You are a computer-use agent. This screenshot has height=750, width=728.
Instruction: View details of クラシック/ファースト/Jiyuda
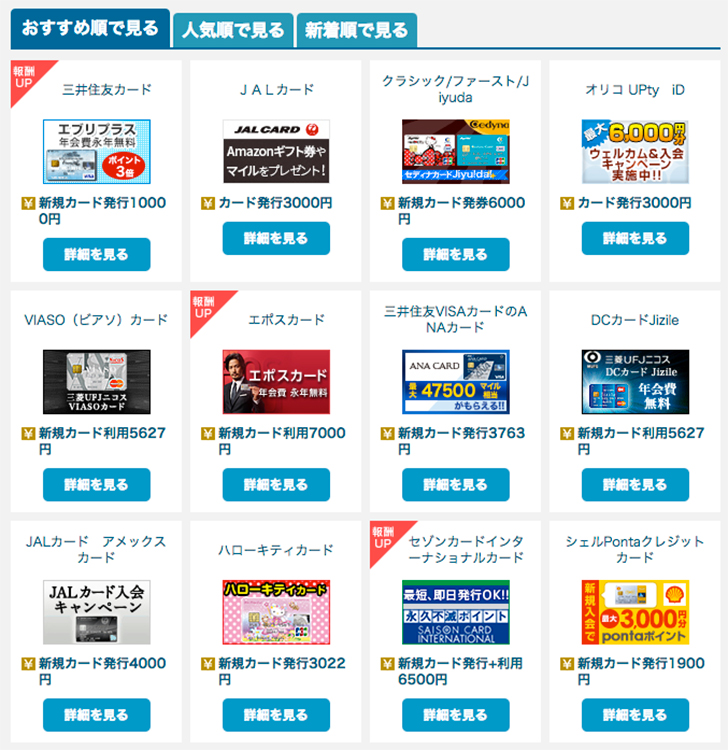pyautogui.click(x=456, y=254)
